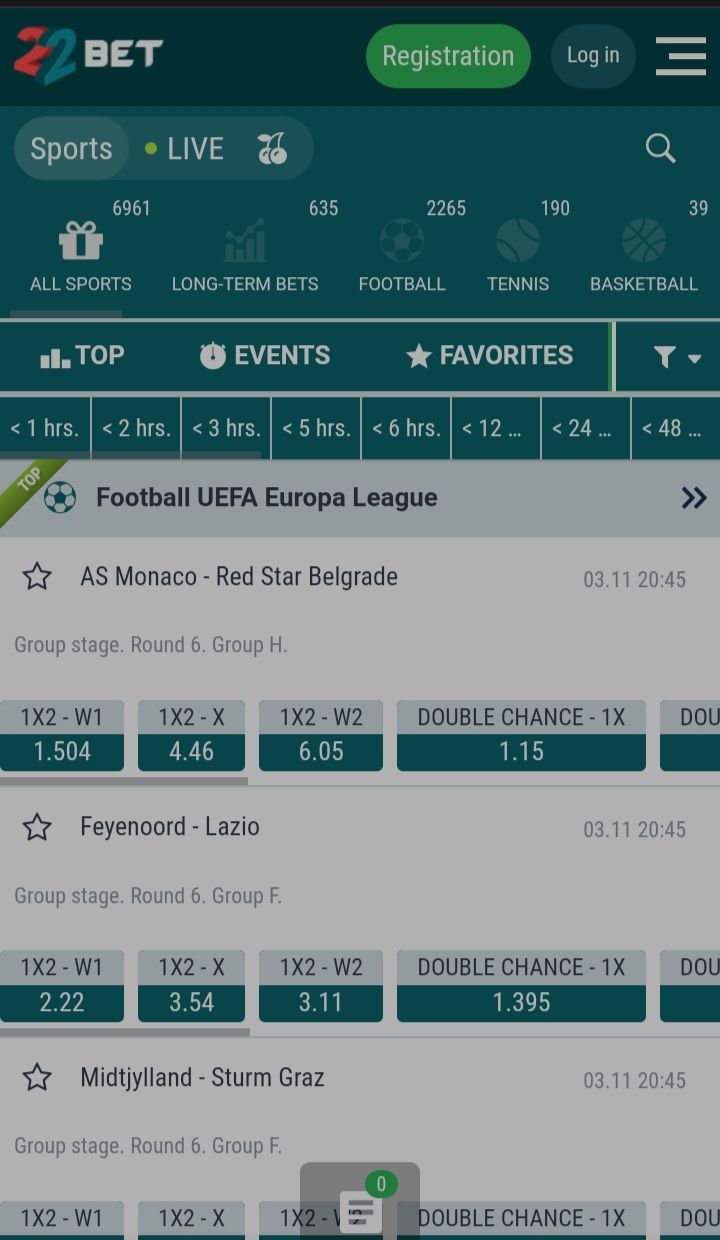Switch to LIVE section
Image resolution: width=720 pixels, height=1240 pixels.
184,149
